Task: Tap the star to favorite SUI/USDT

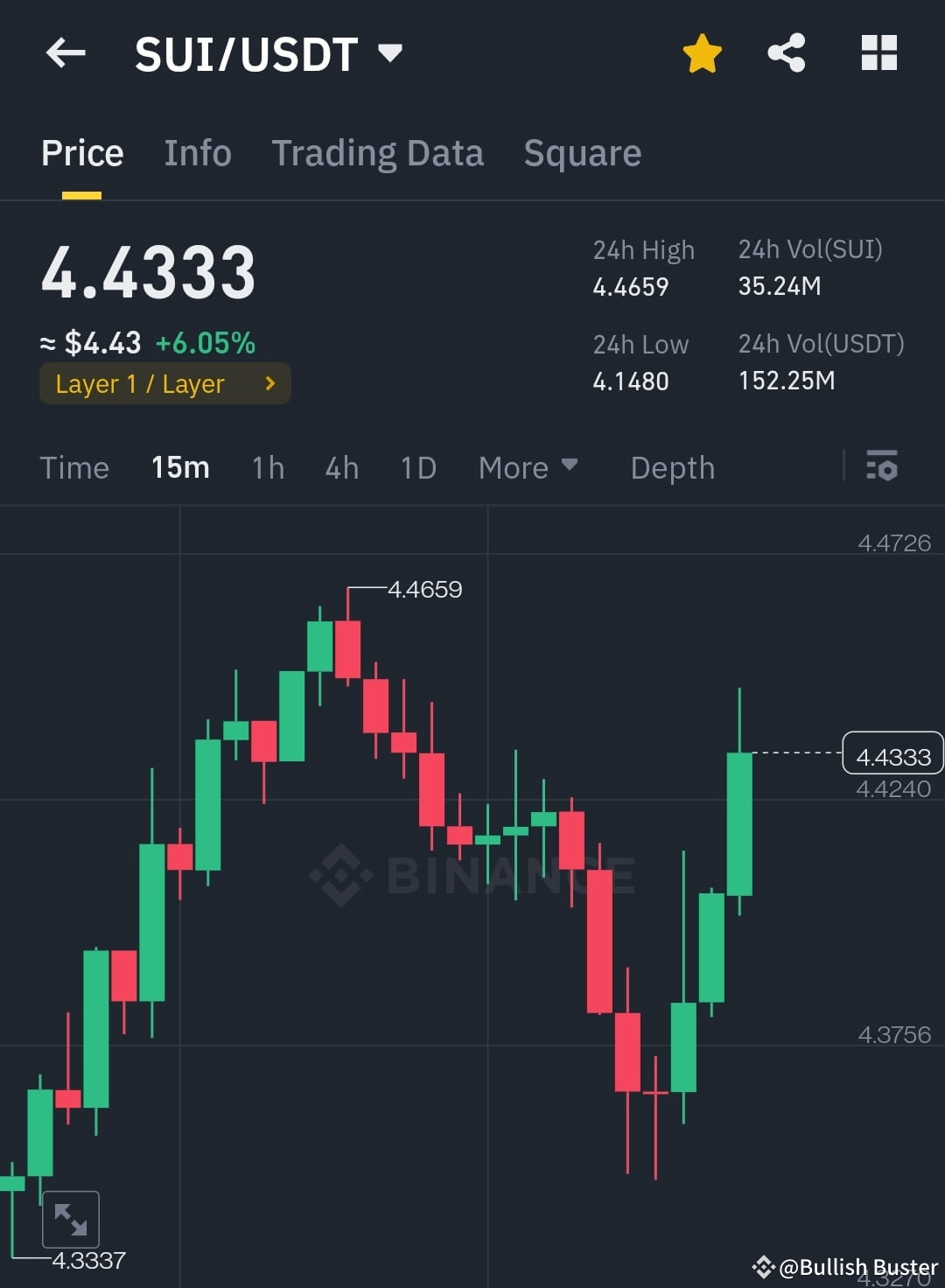Action: (702, 52)
